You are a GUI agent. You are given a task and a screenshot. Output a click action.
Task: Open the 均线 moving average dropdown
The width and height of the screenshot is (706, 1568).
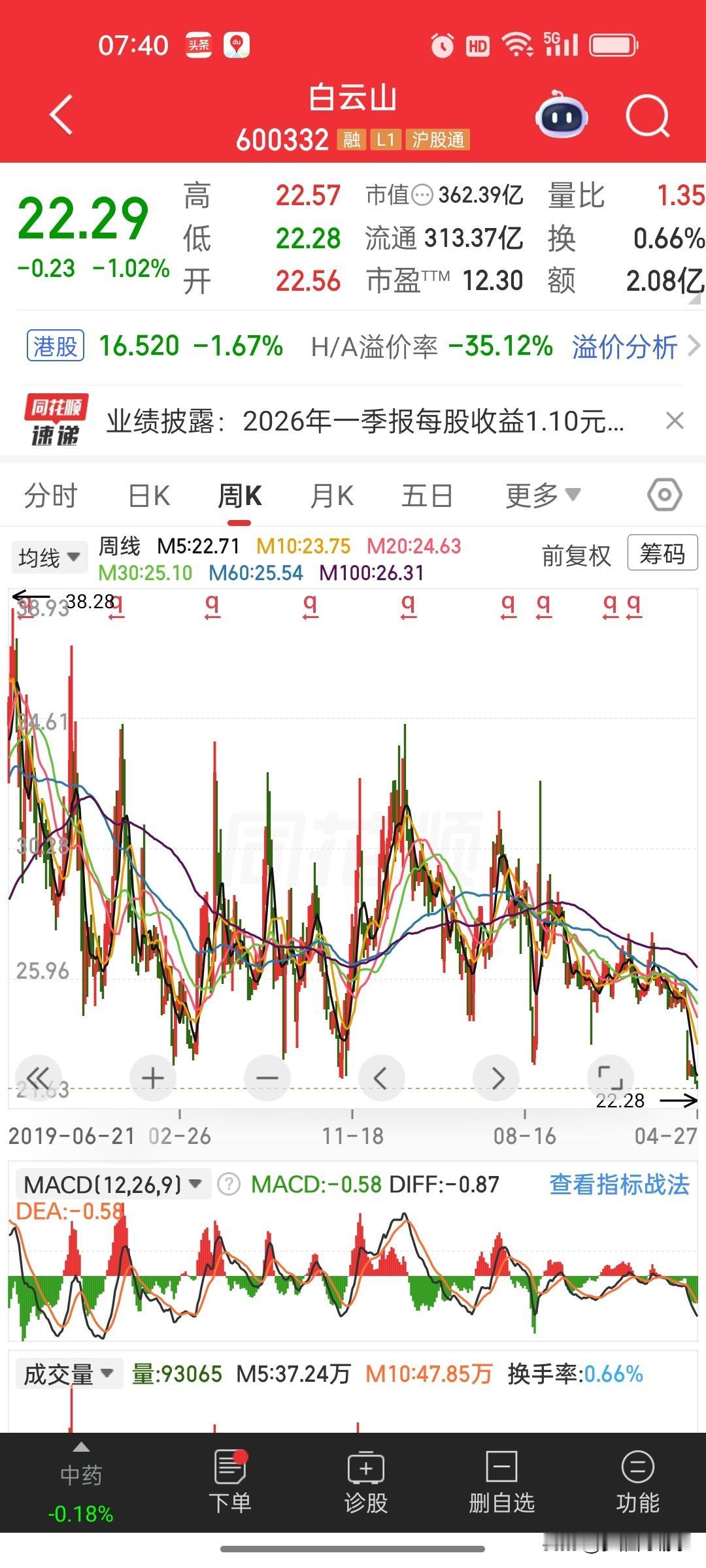pos(50,557)
